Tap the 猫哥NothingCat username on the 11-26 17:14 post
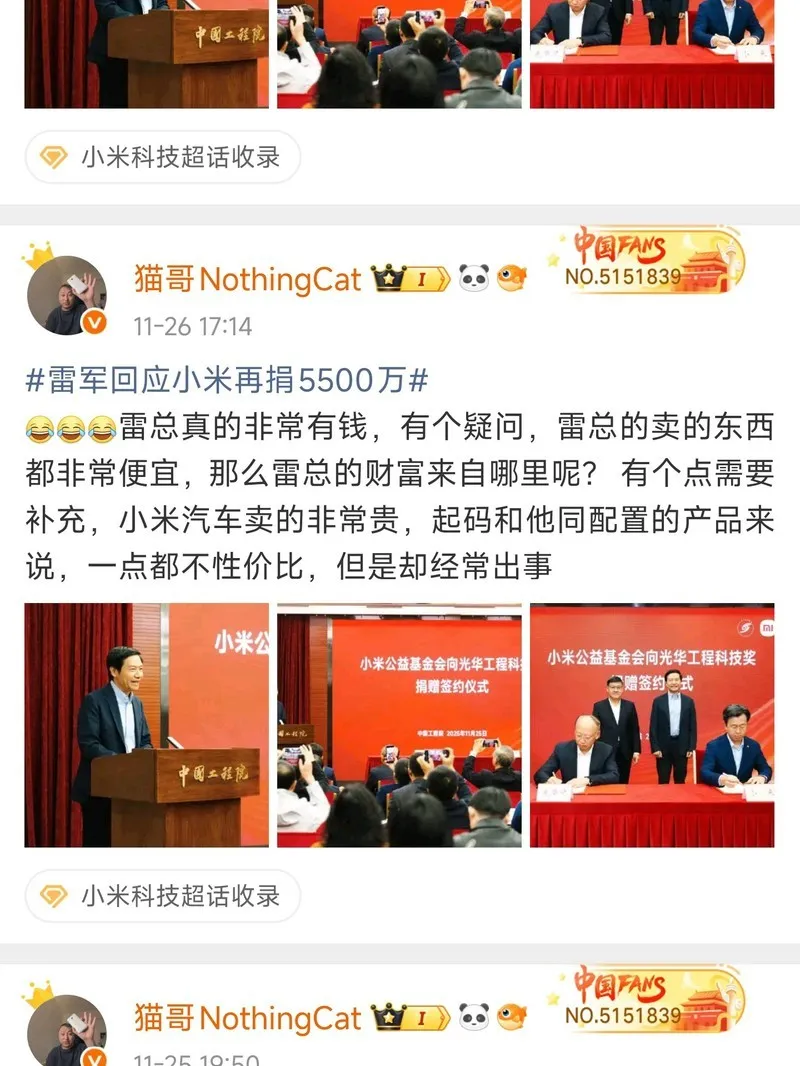 (247, 279)
